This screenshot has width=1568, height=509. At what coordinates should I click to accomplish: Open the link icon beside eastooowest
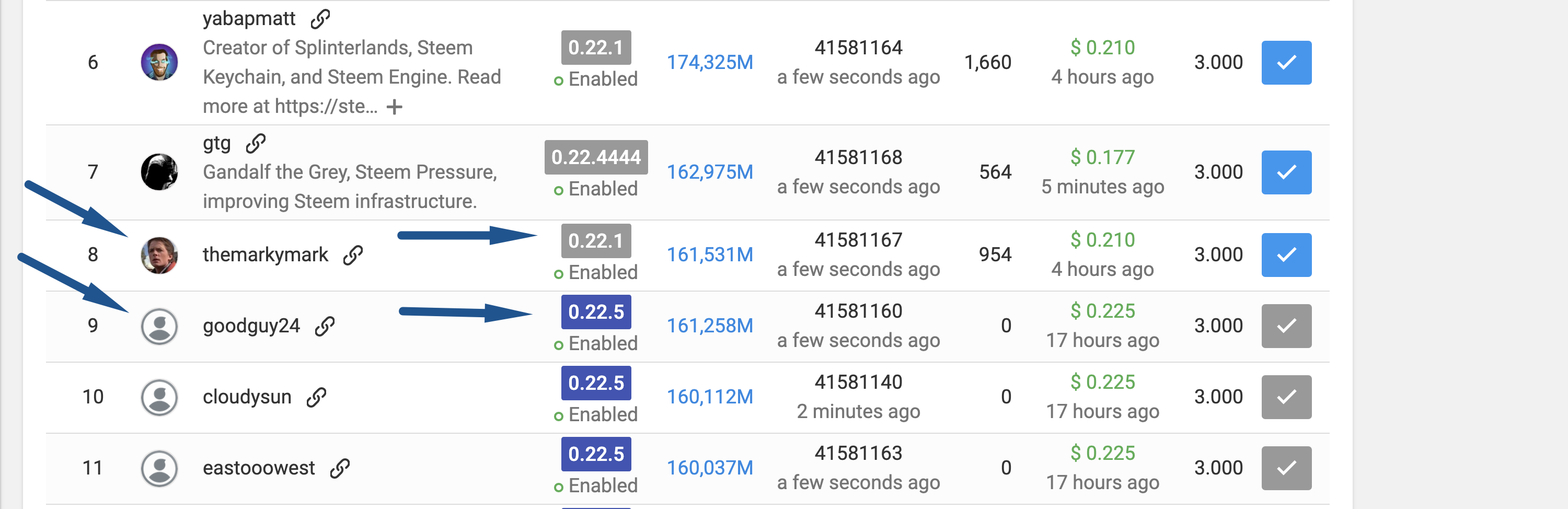pyautogui.click(x=340, y=468)
